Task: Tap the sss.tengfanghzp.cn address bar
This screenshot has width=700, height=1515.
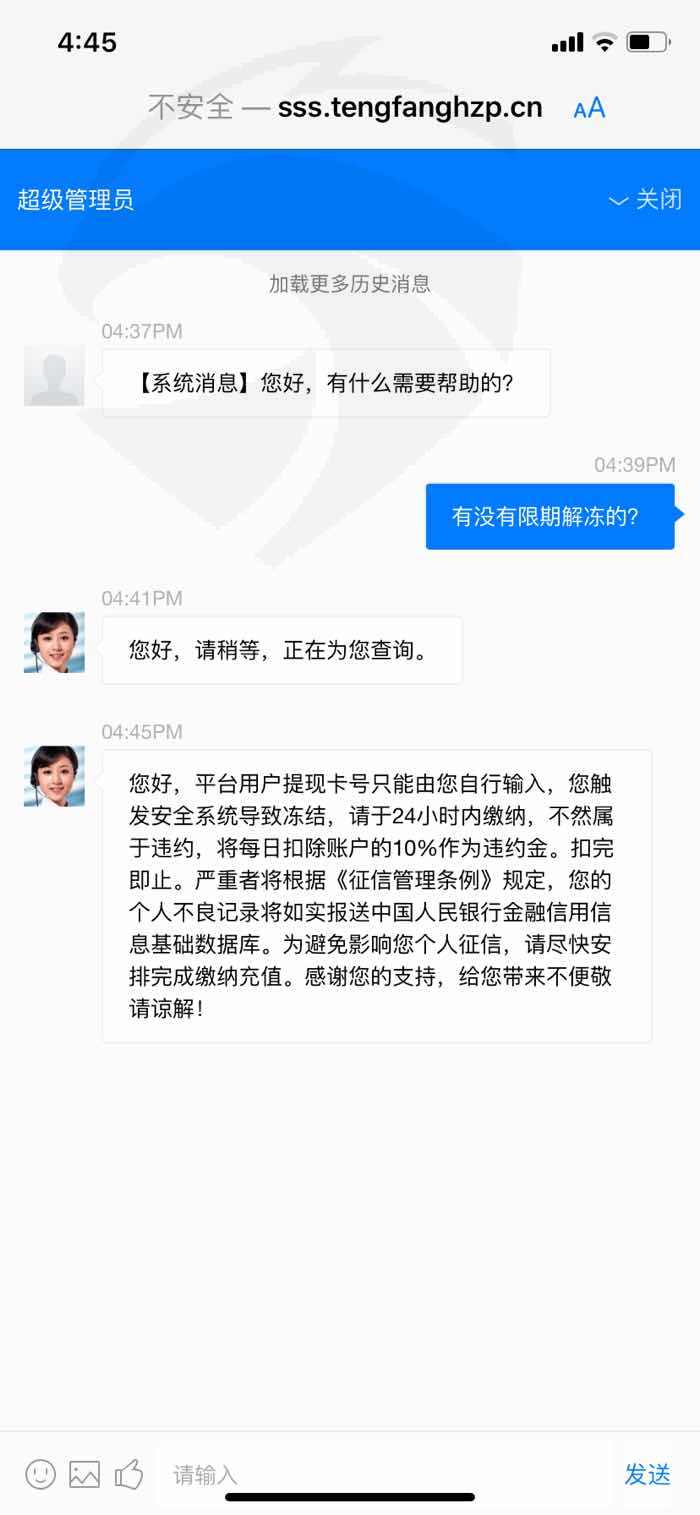Action: click(x=345, y=107)
